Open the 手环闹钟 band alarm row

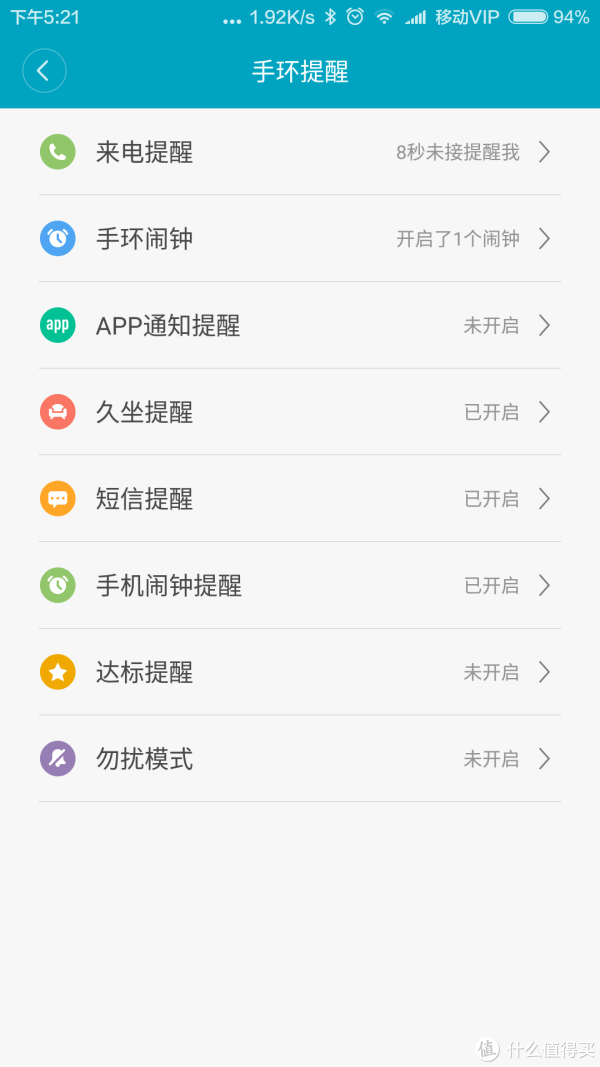[x=300, y=238]
